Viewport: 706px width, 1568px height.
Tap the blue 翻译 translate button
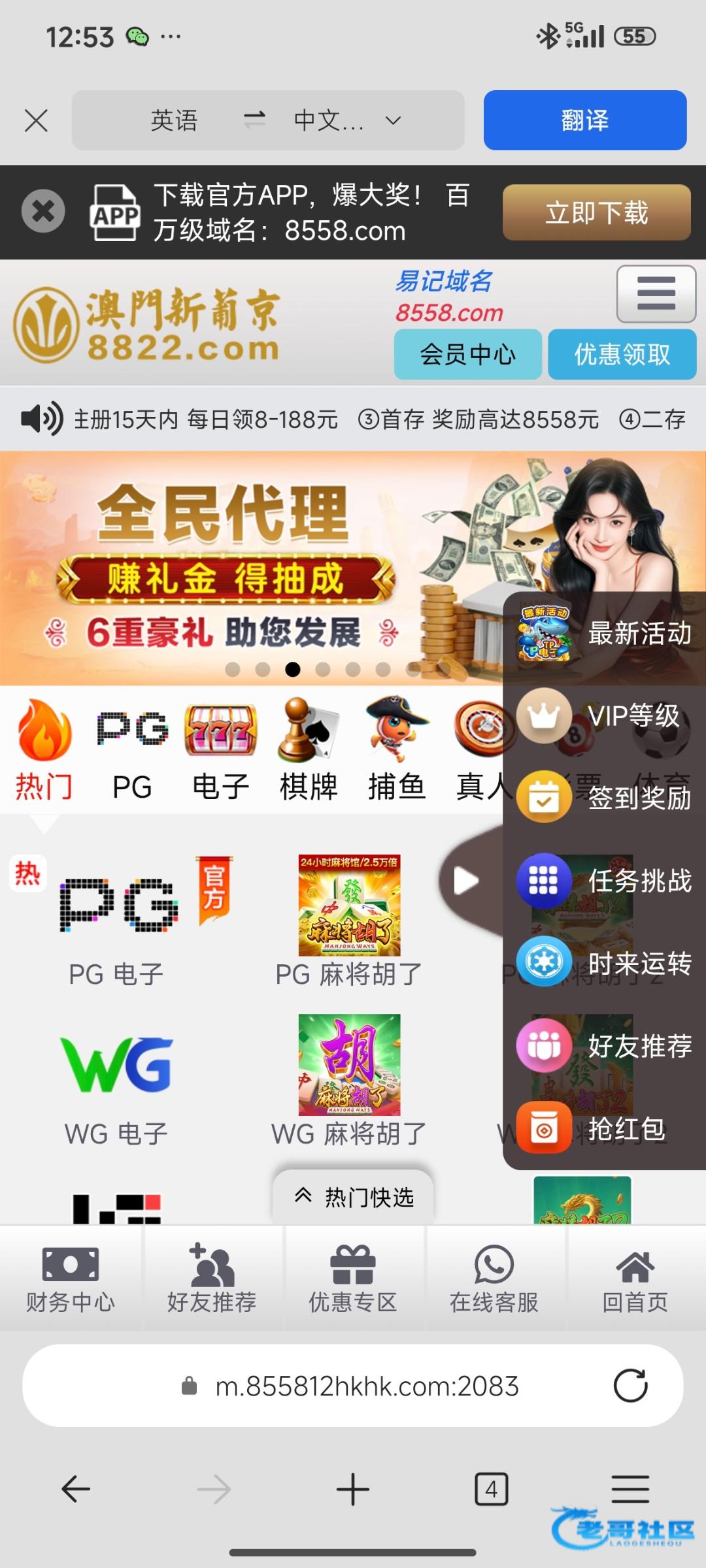(x=584, y=121)
